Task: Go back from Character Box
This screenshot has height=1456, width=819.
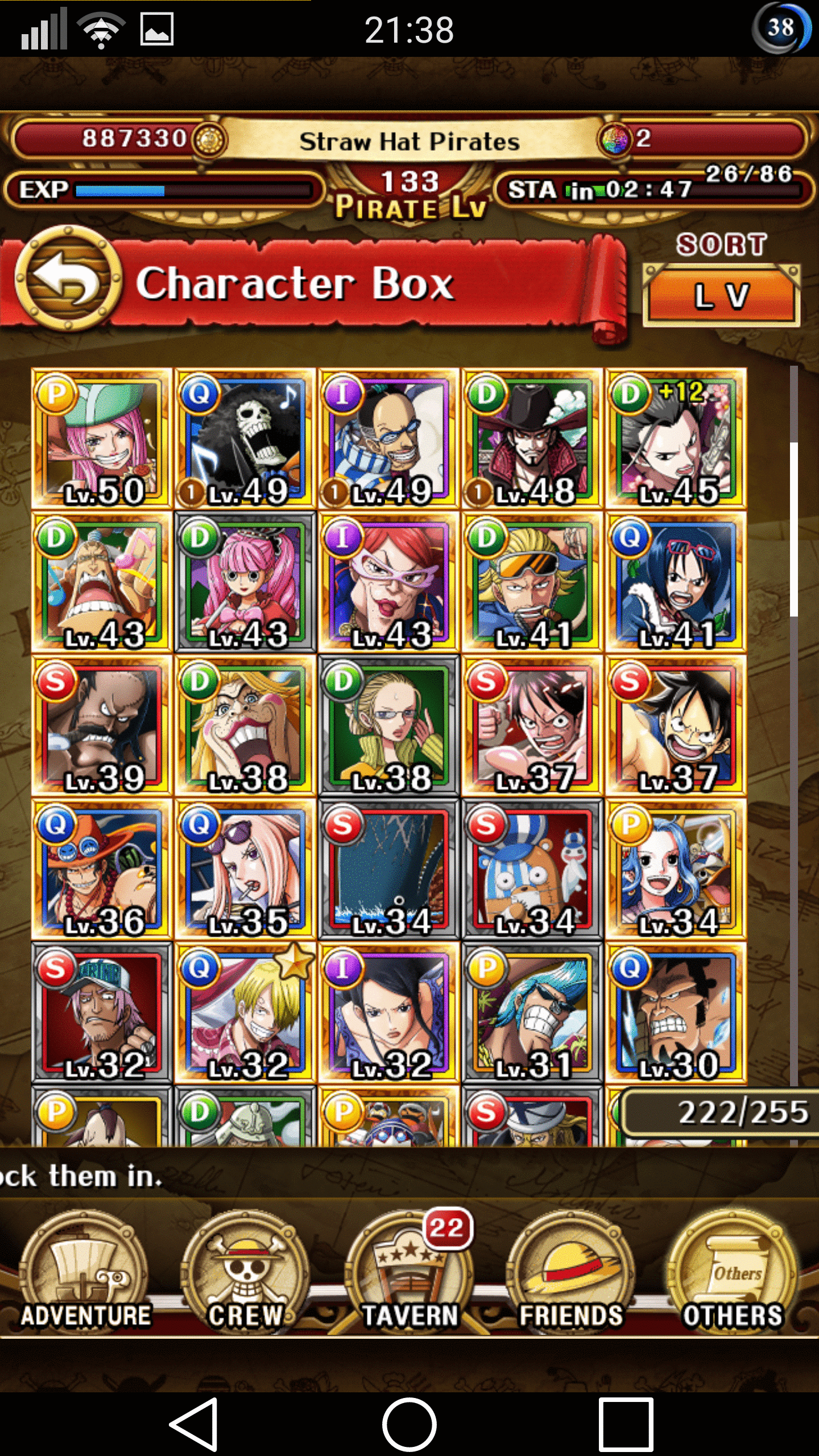Action: click(68, 279)
